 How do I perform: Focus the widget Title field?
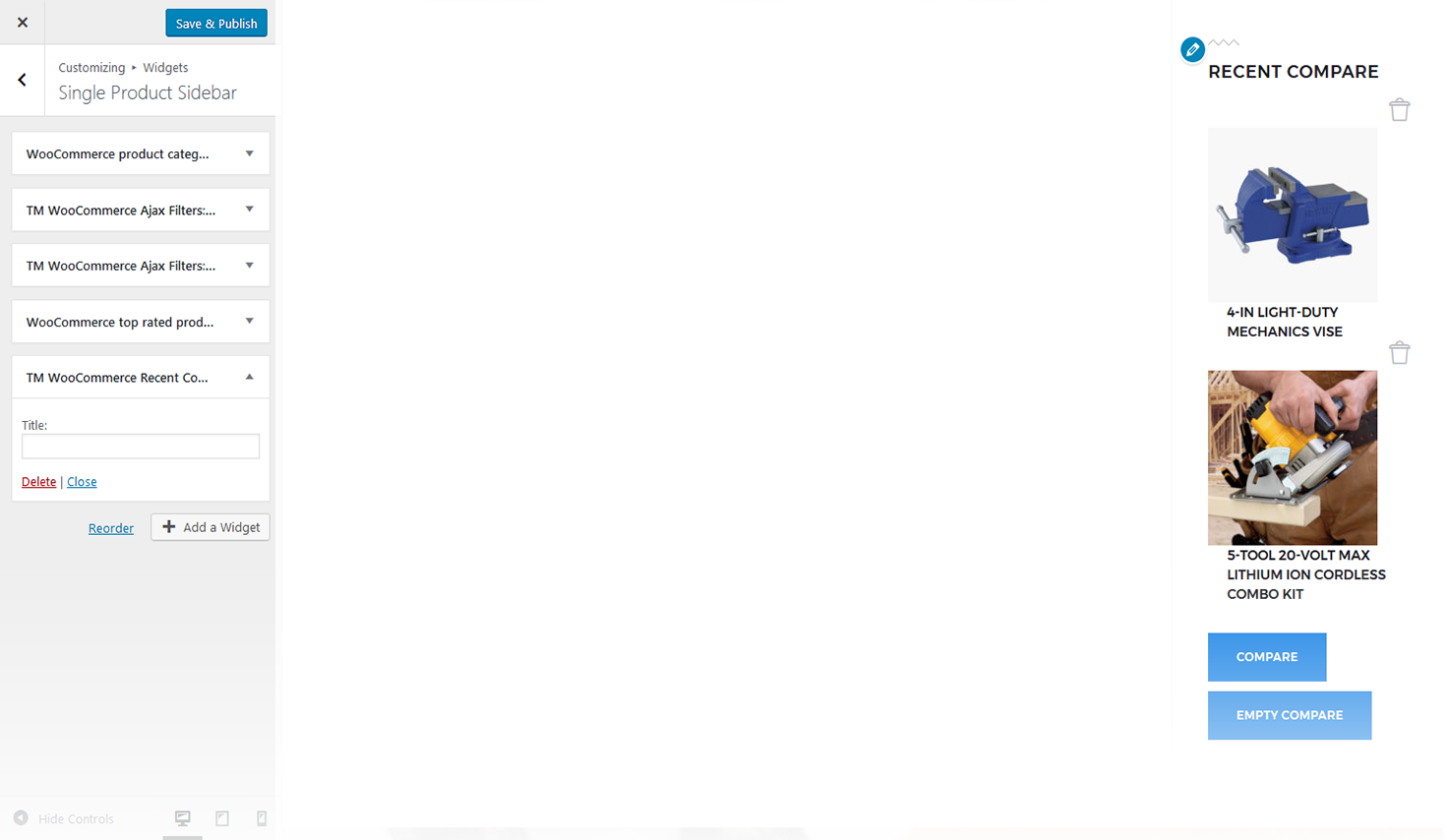coord(141,447)
